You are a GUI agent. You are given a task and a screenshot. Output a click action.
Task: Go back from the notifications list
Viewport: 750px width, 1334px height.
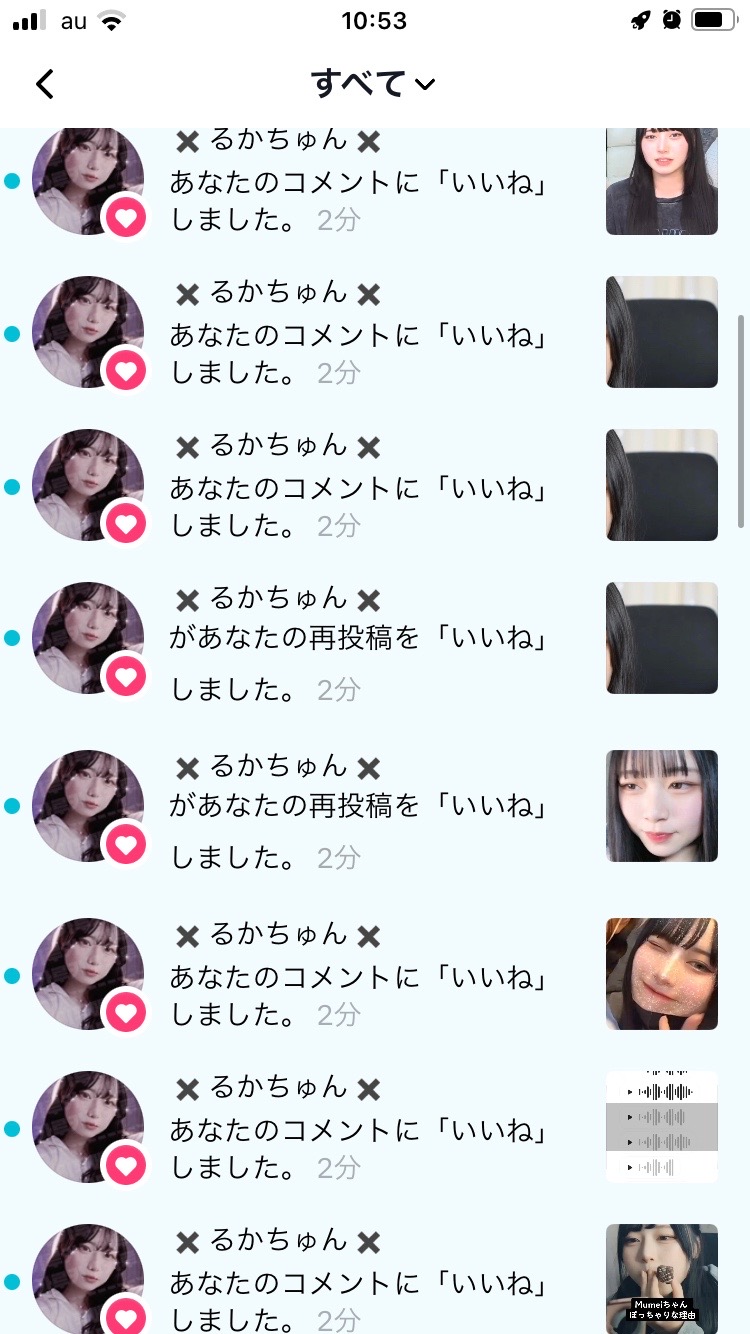click(45, 84)
